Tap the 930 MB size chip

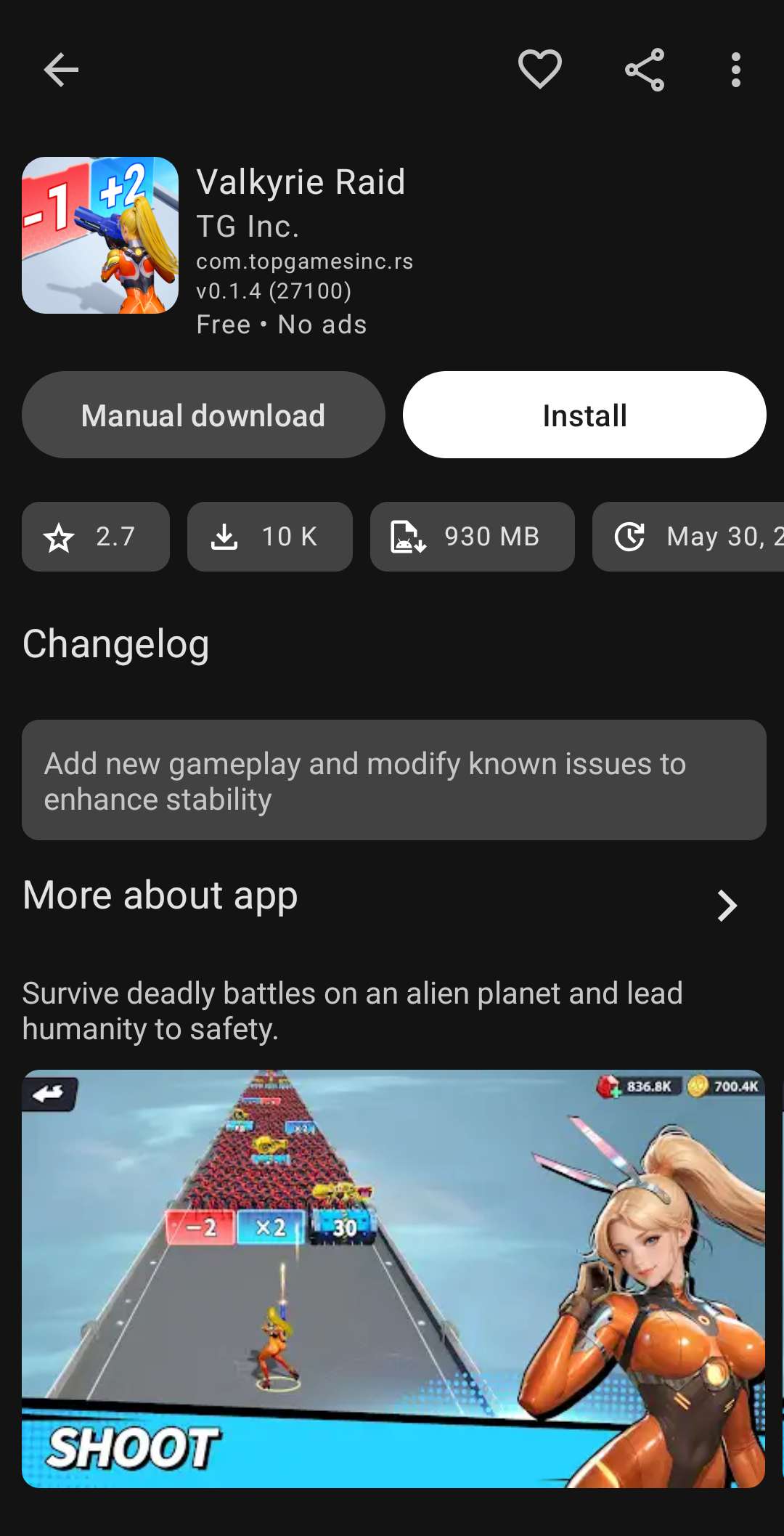[x=472, y=537]
